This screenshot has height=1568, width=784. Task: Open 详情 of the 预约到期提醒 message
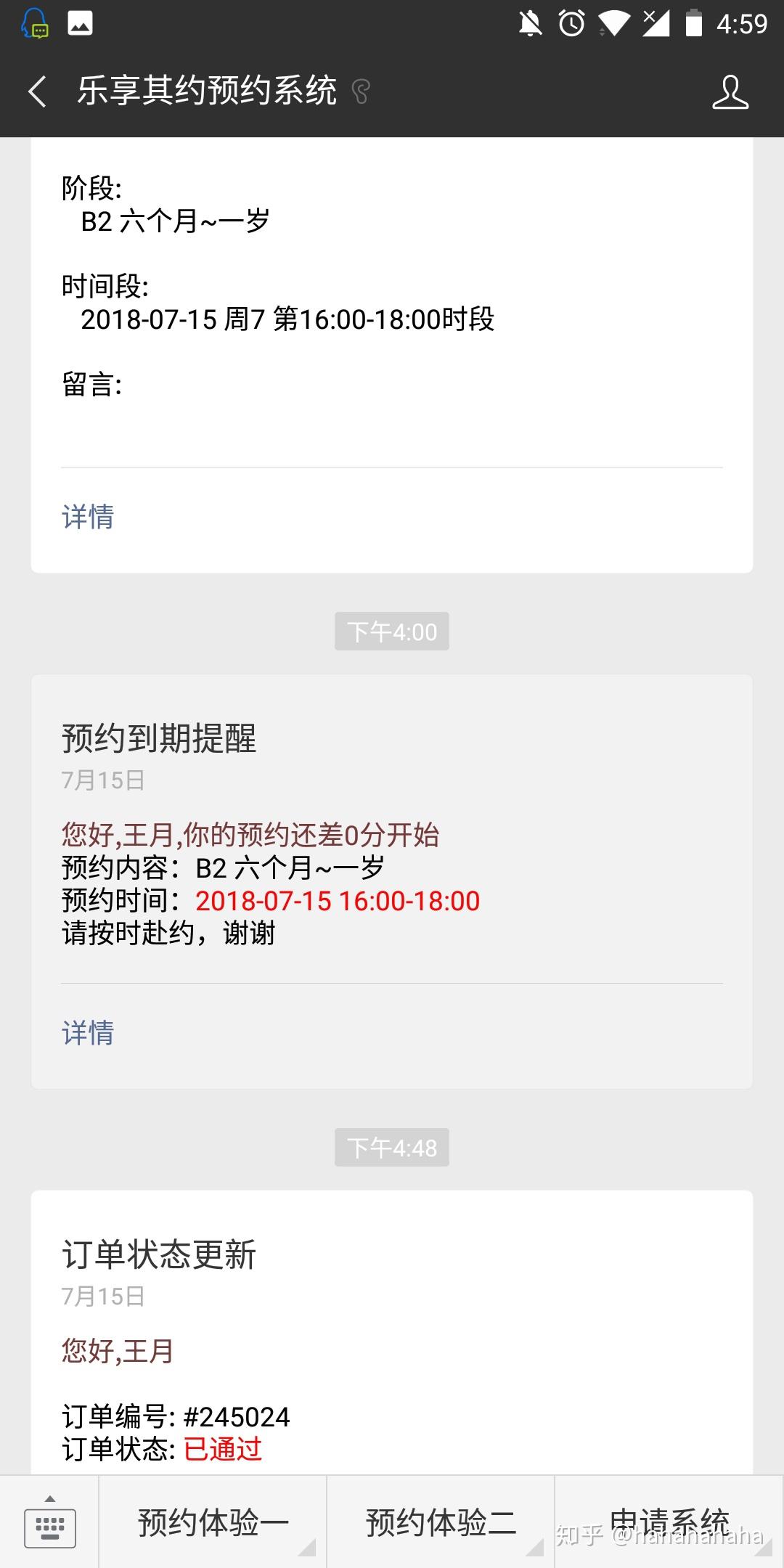[x=88, y=1032]
